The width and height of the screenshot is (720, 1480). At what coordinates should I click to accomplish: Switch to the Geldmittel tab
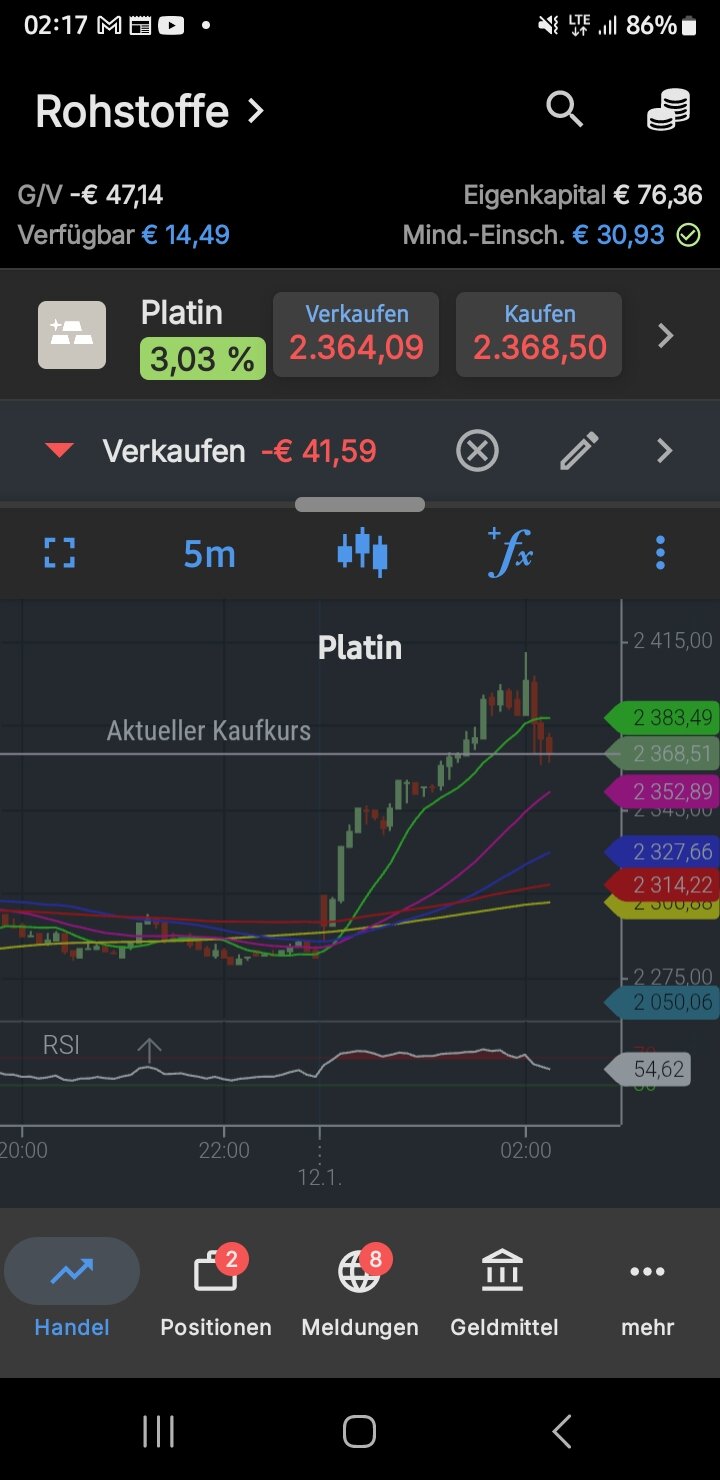(504, 1290)
